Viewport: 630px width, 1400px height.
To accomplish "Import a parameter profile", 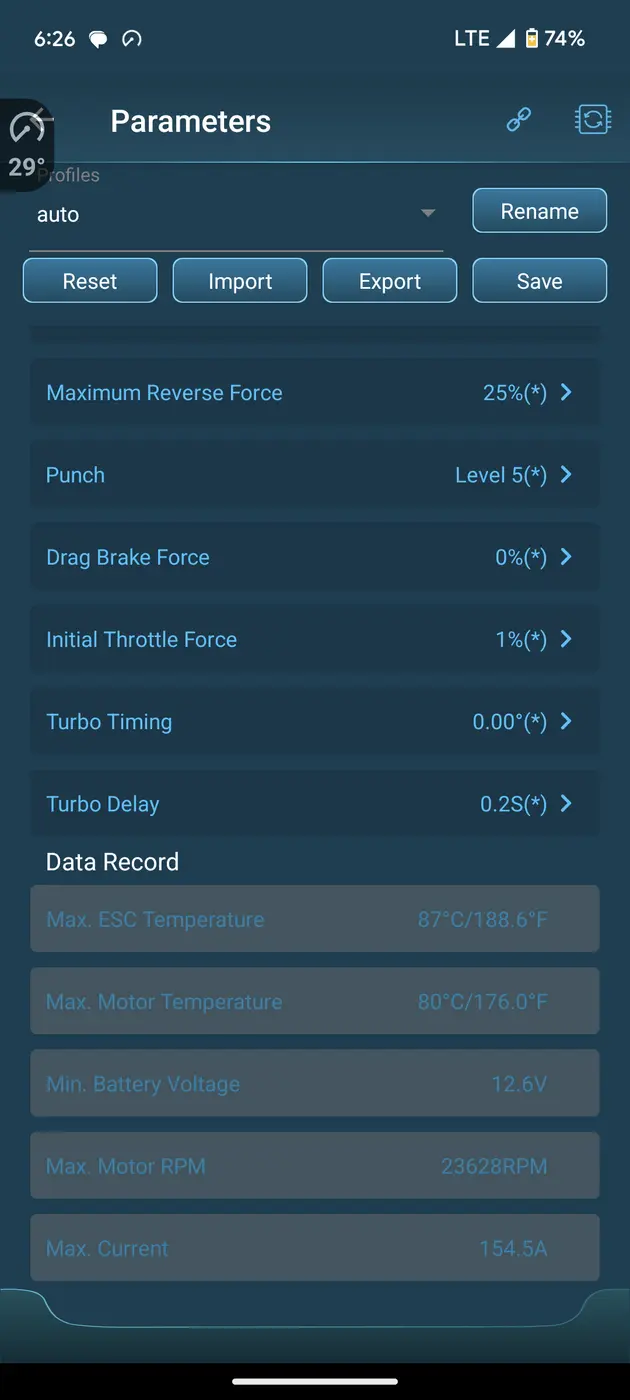I will click(x=240, y=281).
